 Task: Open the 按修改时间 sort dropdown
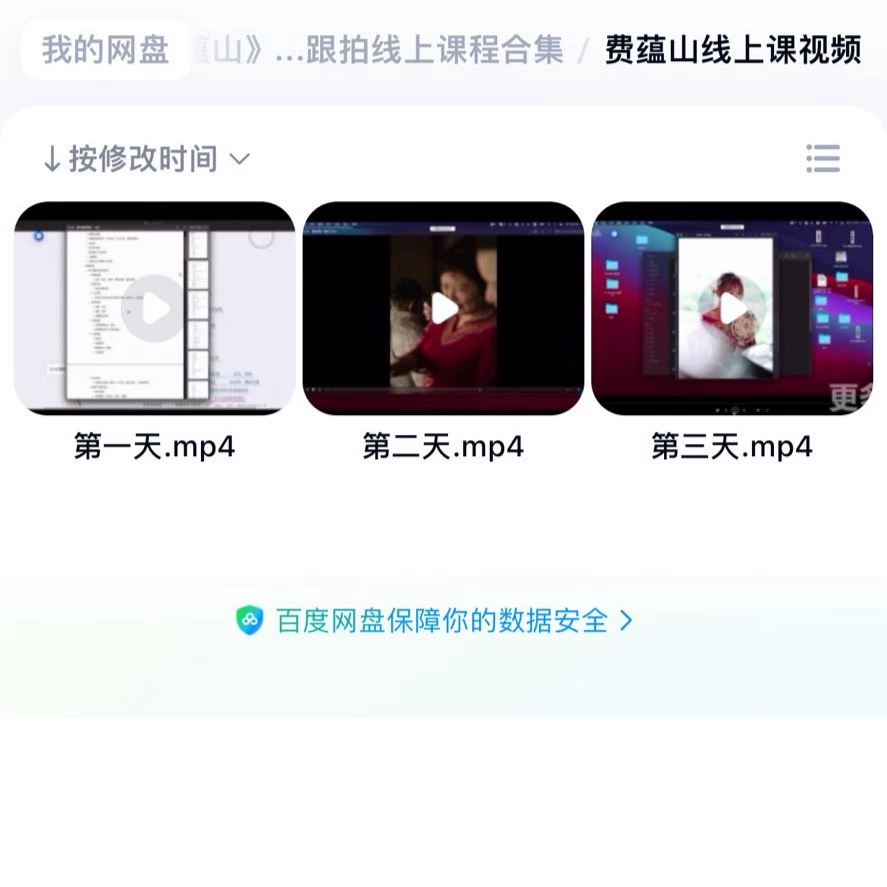[146, 159]
